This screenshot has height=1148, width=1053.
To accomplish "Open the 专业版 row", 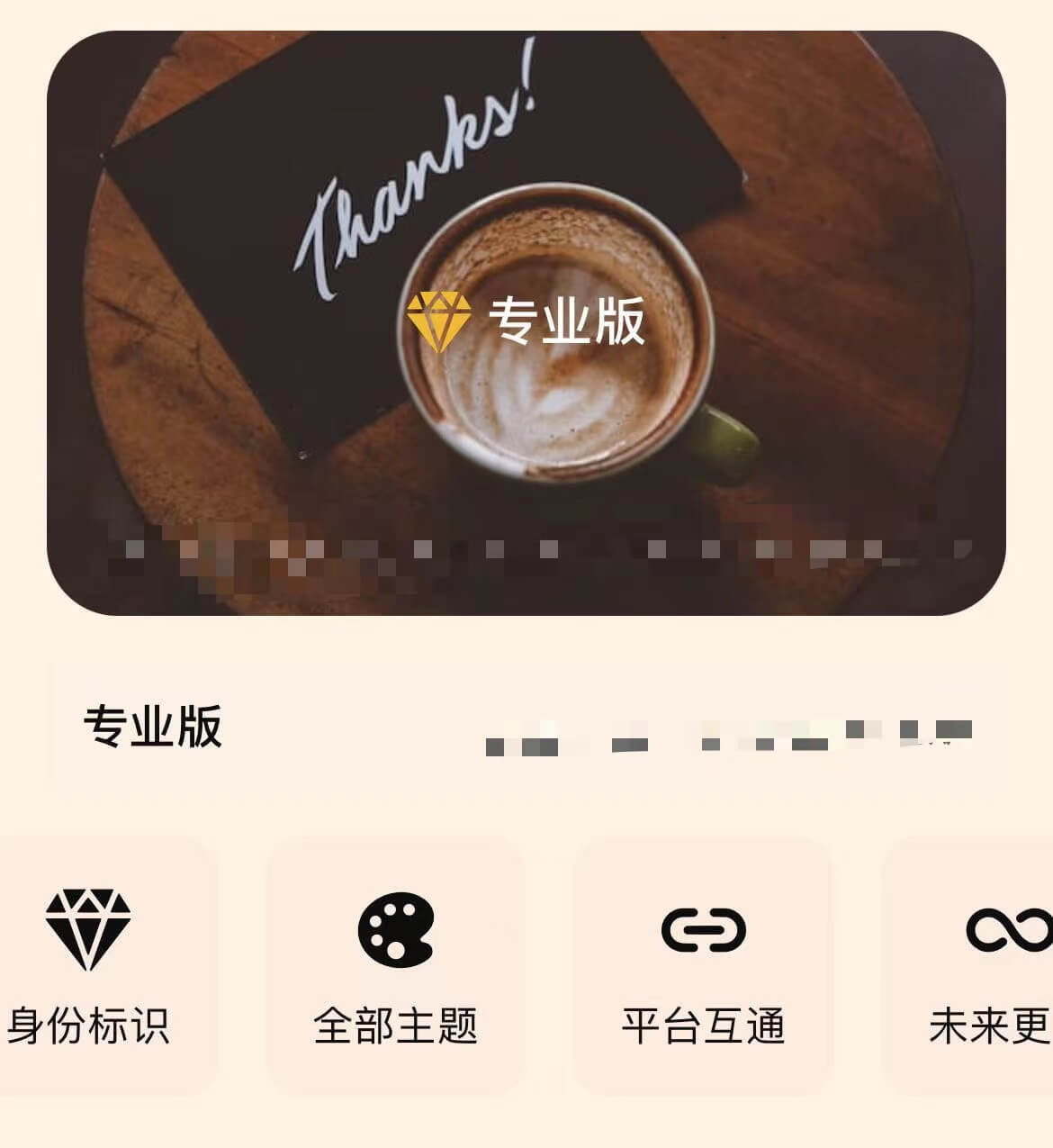I will coord(526,727).
